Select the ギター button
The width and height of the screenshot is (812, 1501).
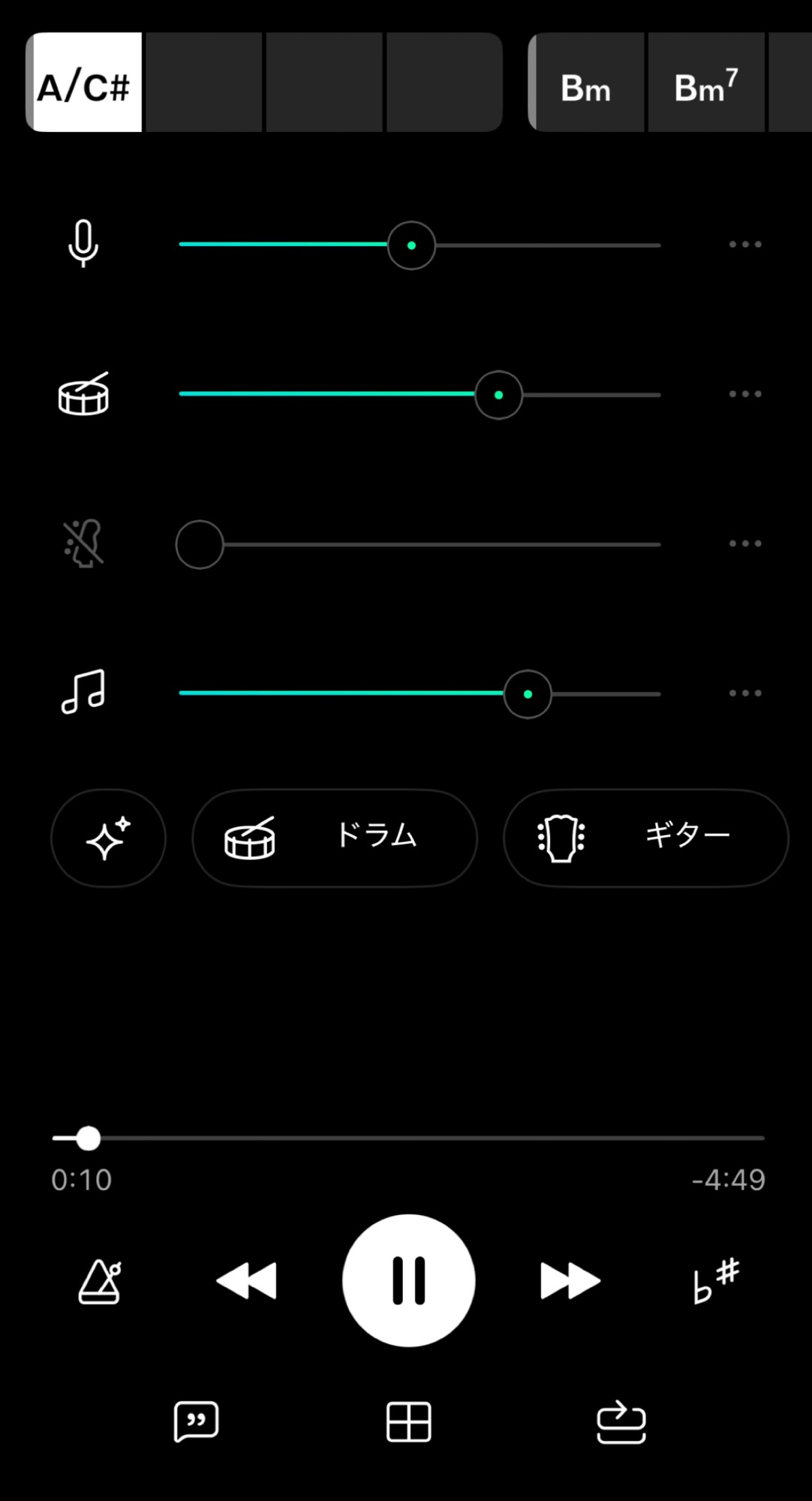tap(645, 838)
